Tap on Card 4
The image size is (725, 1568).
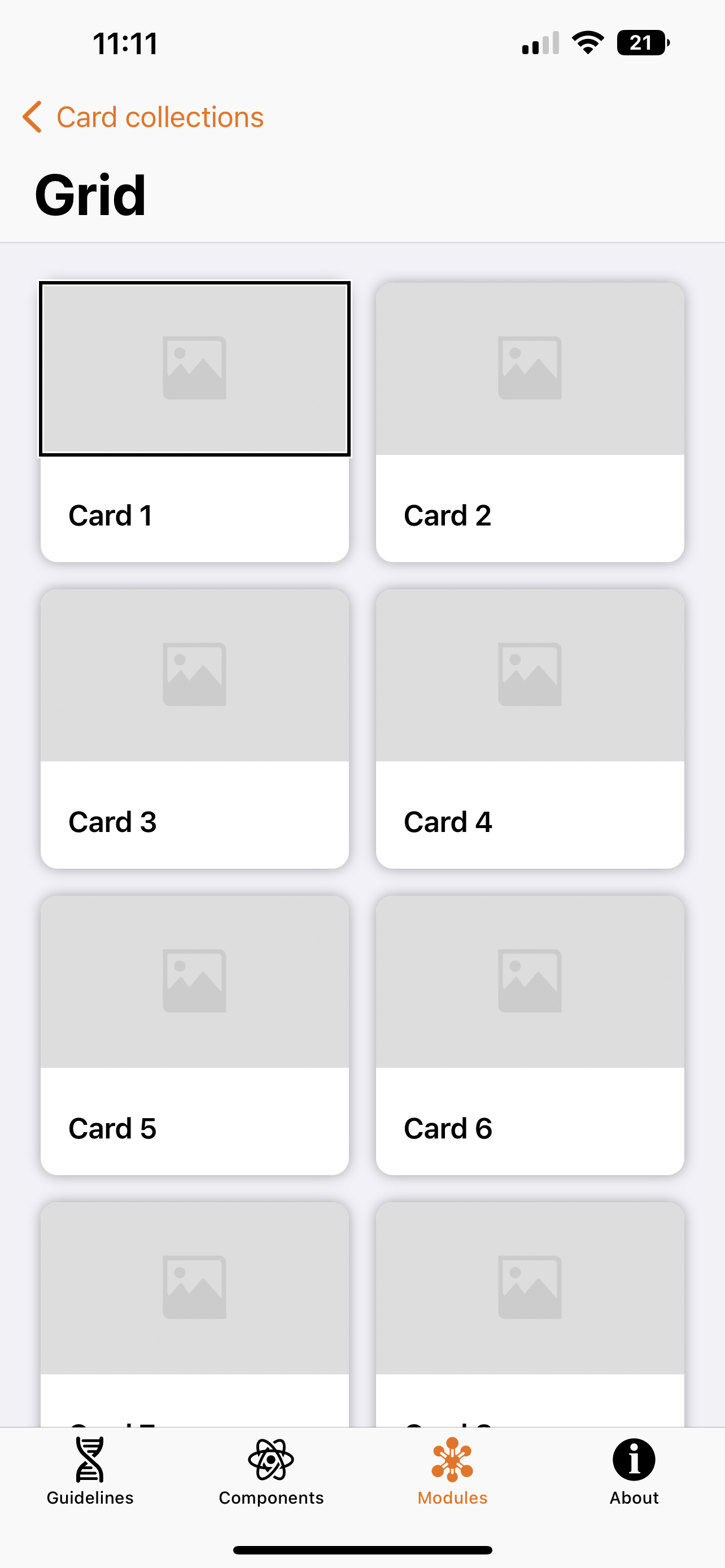click(x=530, y=729)
